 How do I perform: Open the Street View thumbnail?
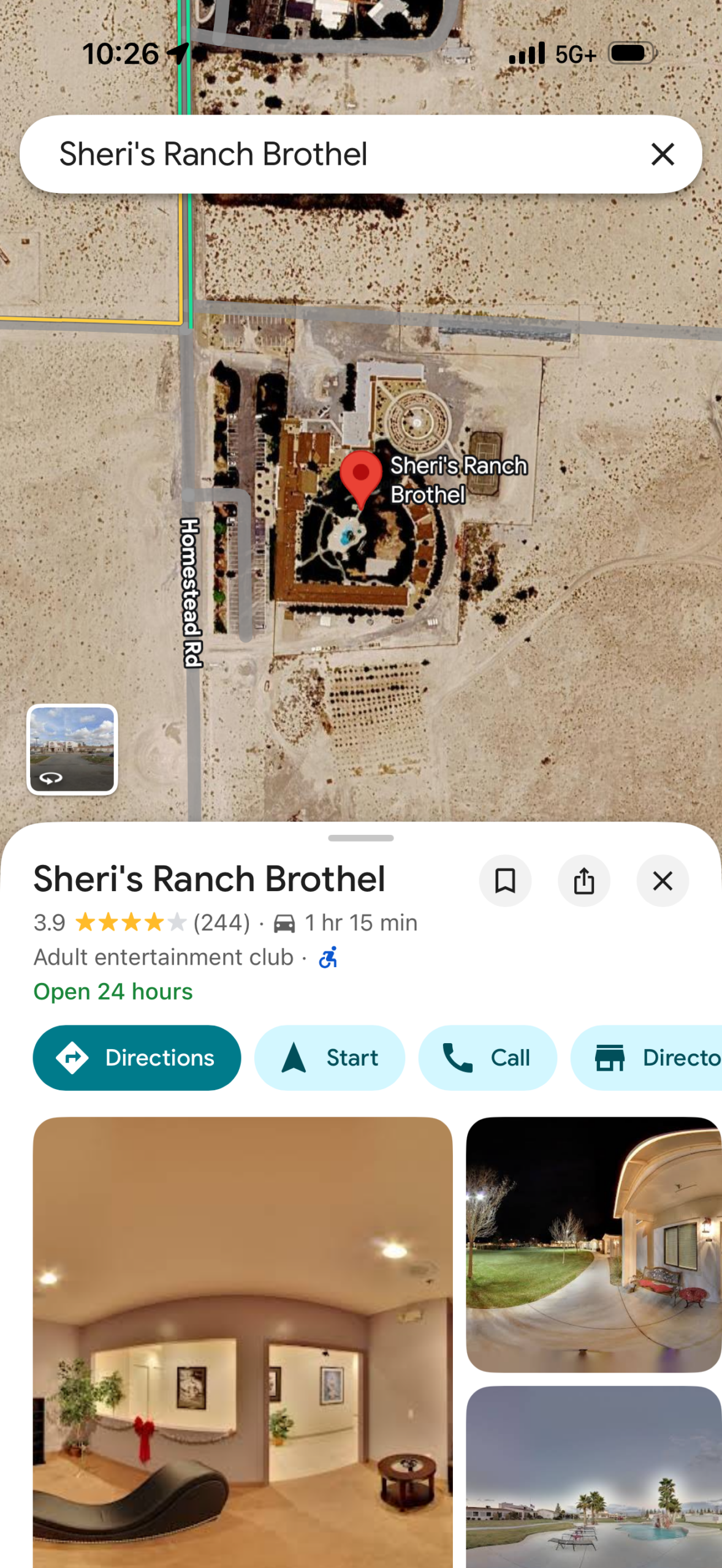click(72, 749)
